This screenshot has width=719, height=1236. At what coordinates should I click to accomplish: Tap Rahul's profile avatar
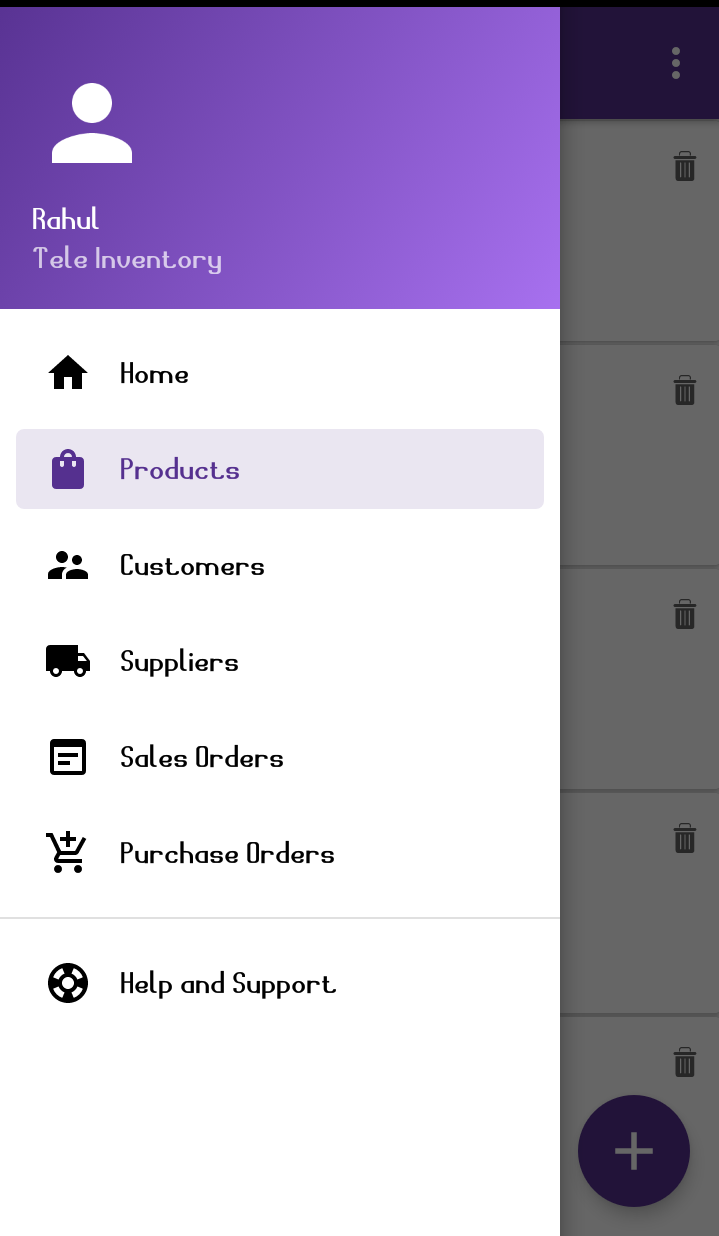pos(92,123)
